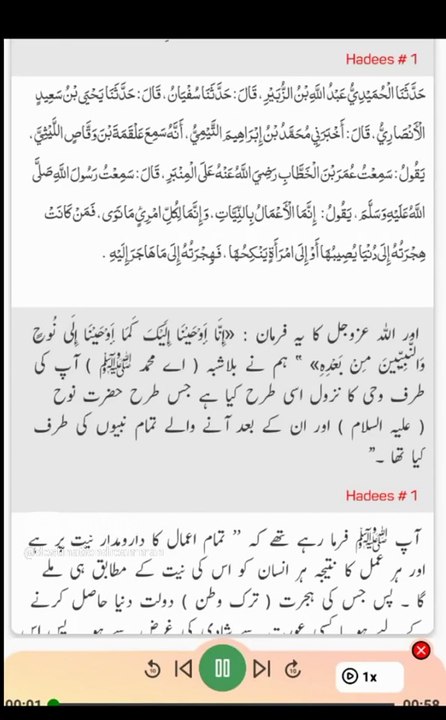This screenshot has width=446, height=720.
Task: Seek on the audio progress bar
Action: pos(223,703)
